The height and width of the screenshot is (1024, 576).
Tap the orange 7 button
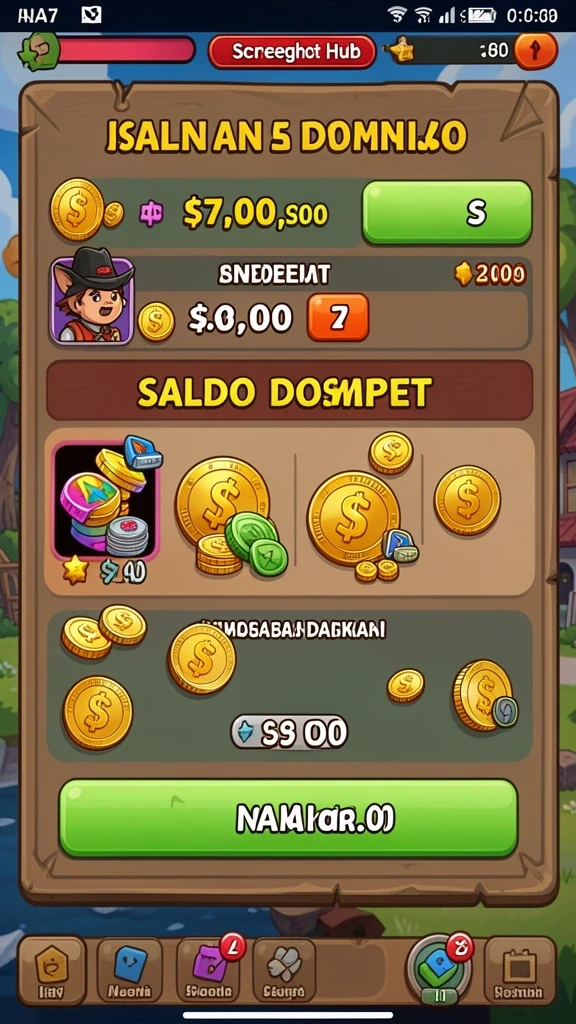(338, 317)
